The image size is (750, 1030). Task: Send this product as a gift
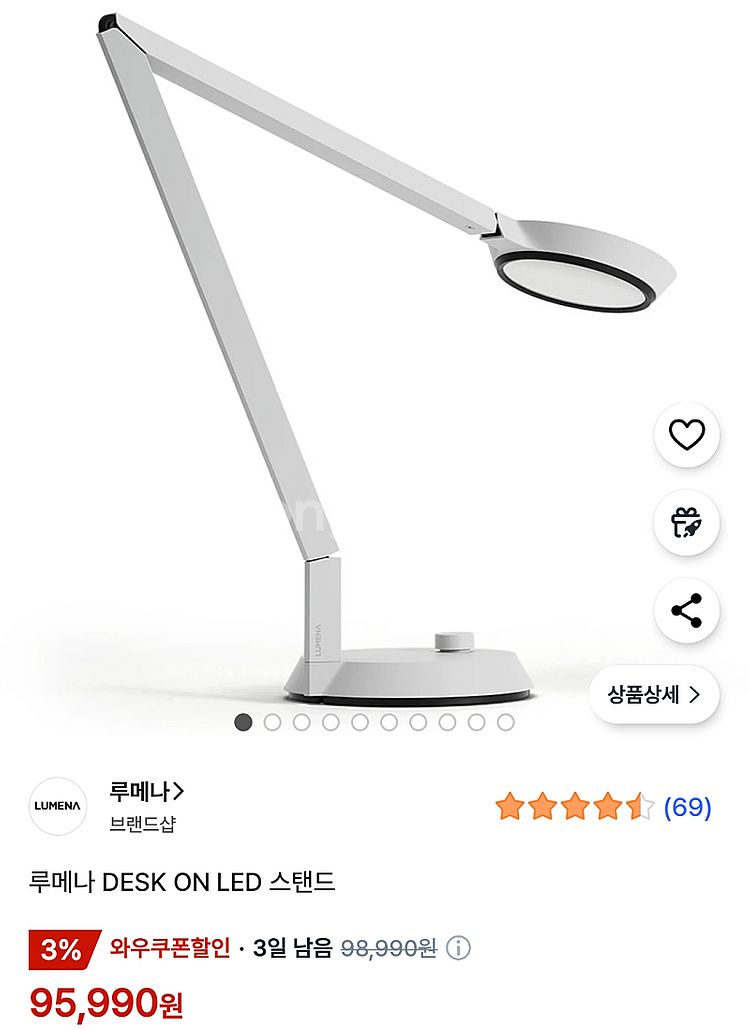[686, 522]
